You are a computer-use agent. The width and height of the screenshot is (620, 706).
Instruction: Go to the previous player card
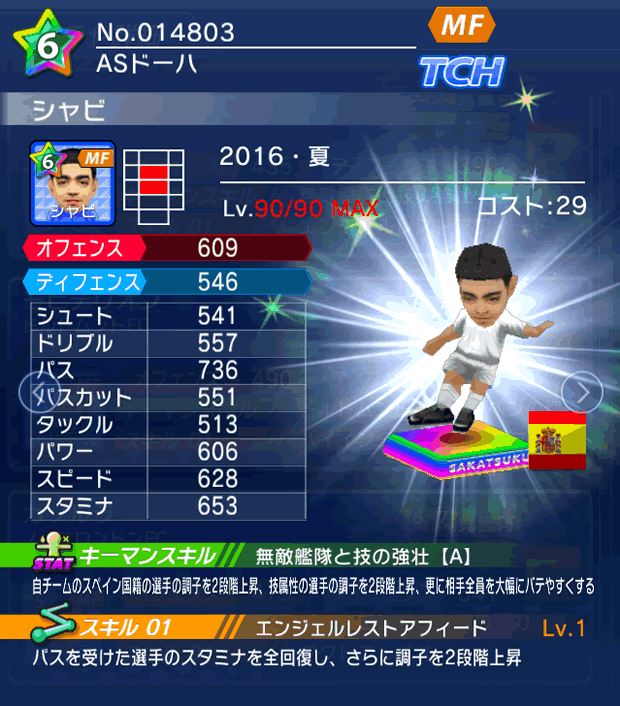(x=36, y=391)
